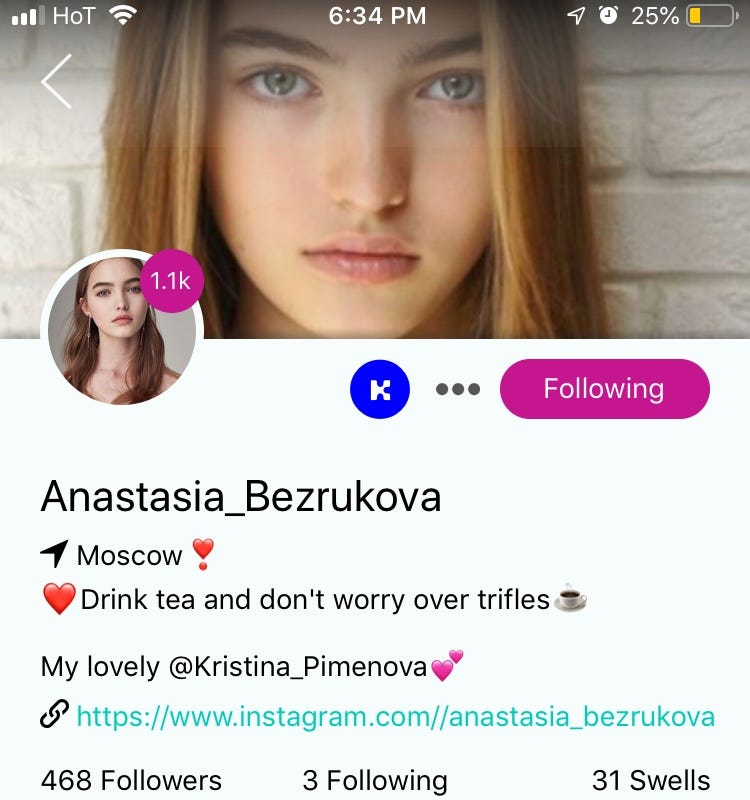The width and height of the screenshot is (750, 800).
Task: Tap the blue K badge icon
Action: click(x=380, y=389)
